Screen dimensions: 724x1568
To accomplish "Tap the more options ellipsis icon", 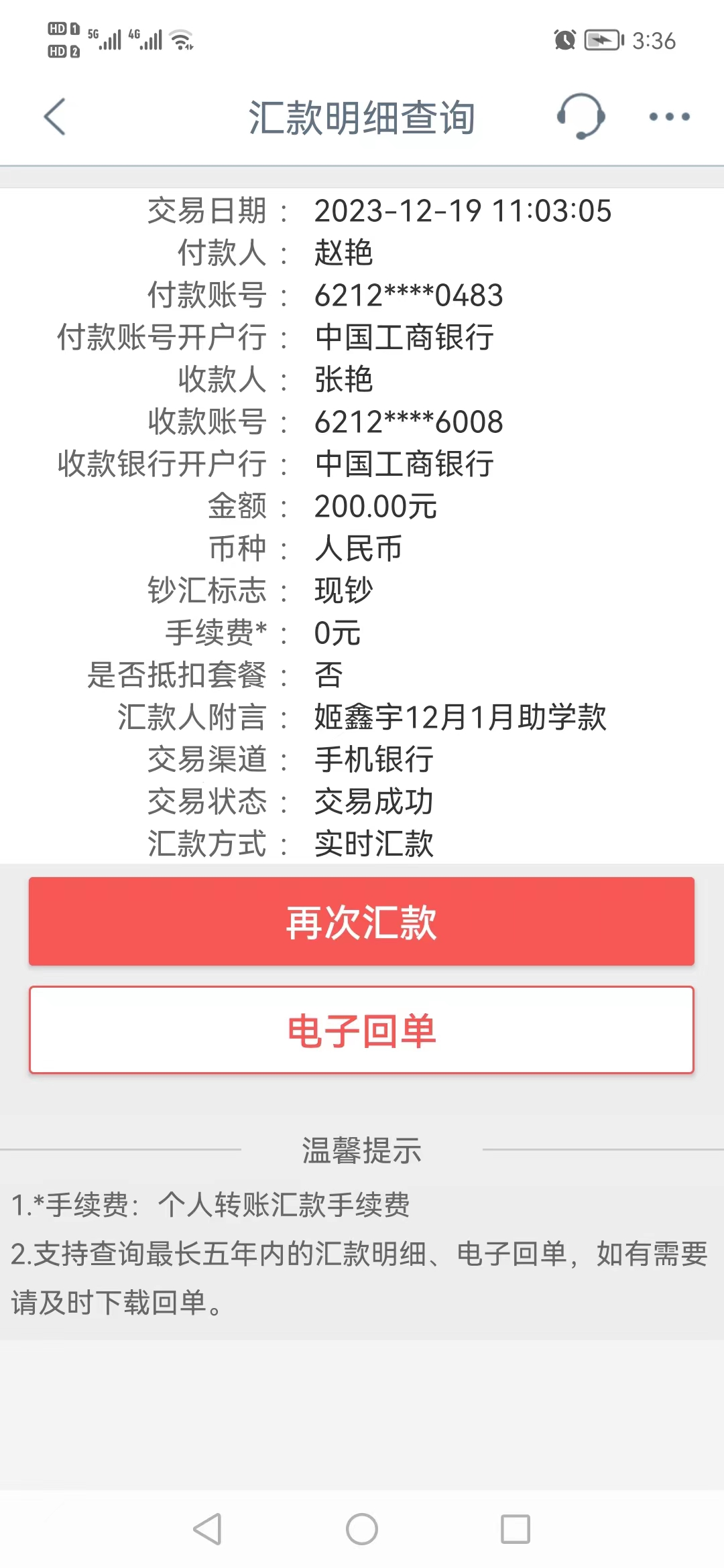I will click(668, 117).
